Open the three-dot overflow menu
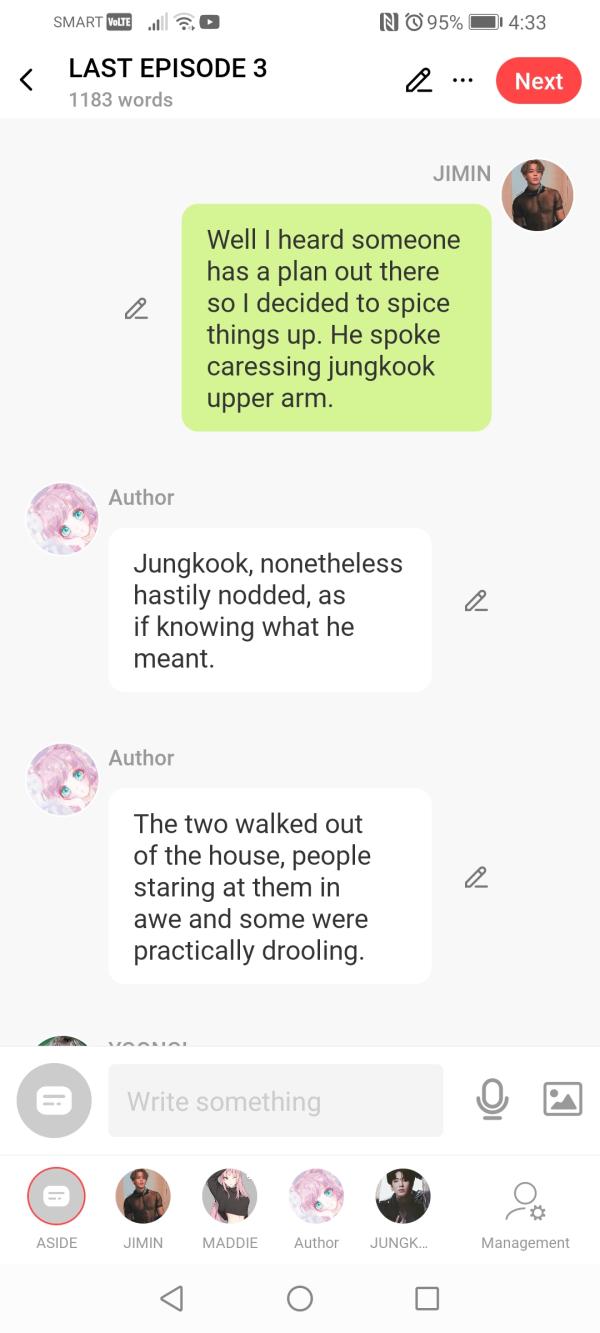 [462, 81]
